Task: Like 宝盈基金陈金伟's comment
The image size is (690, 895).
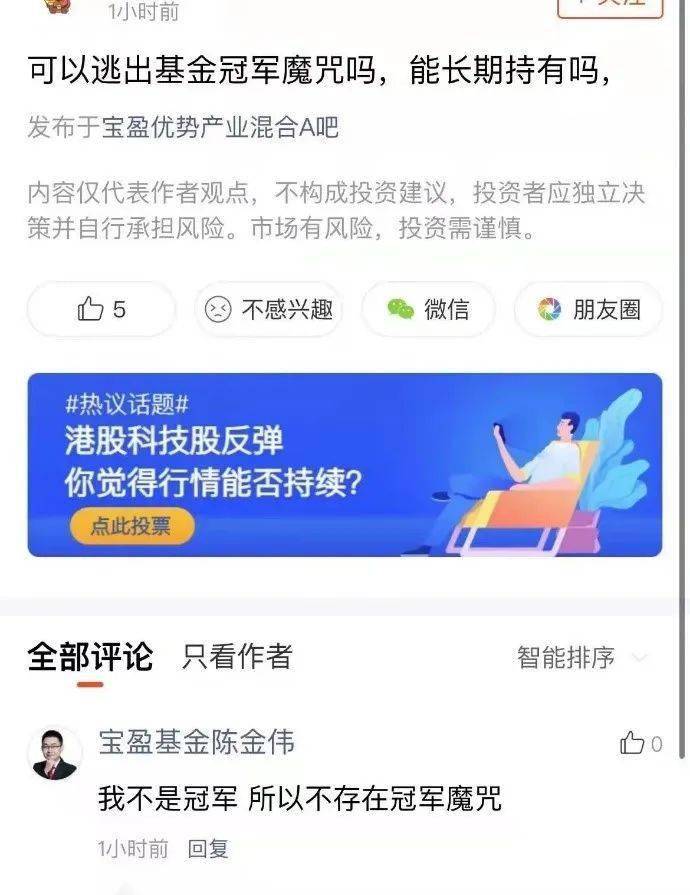Action: click(640, 743)
